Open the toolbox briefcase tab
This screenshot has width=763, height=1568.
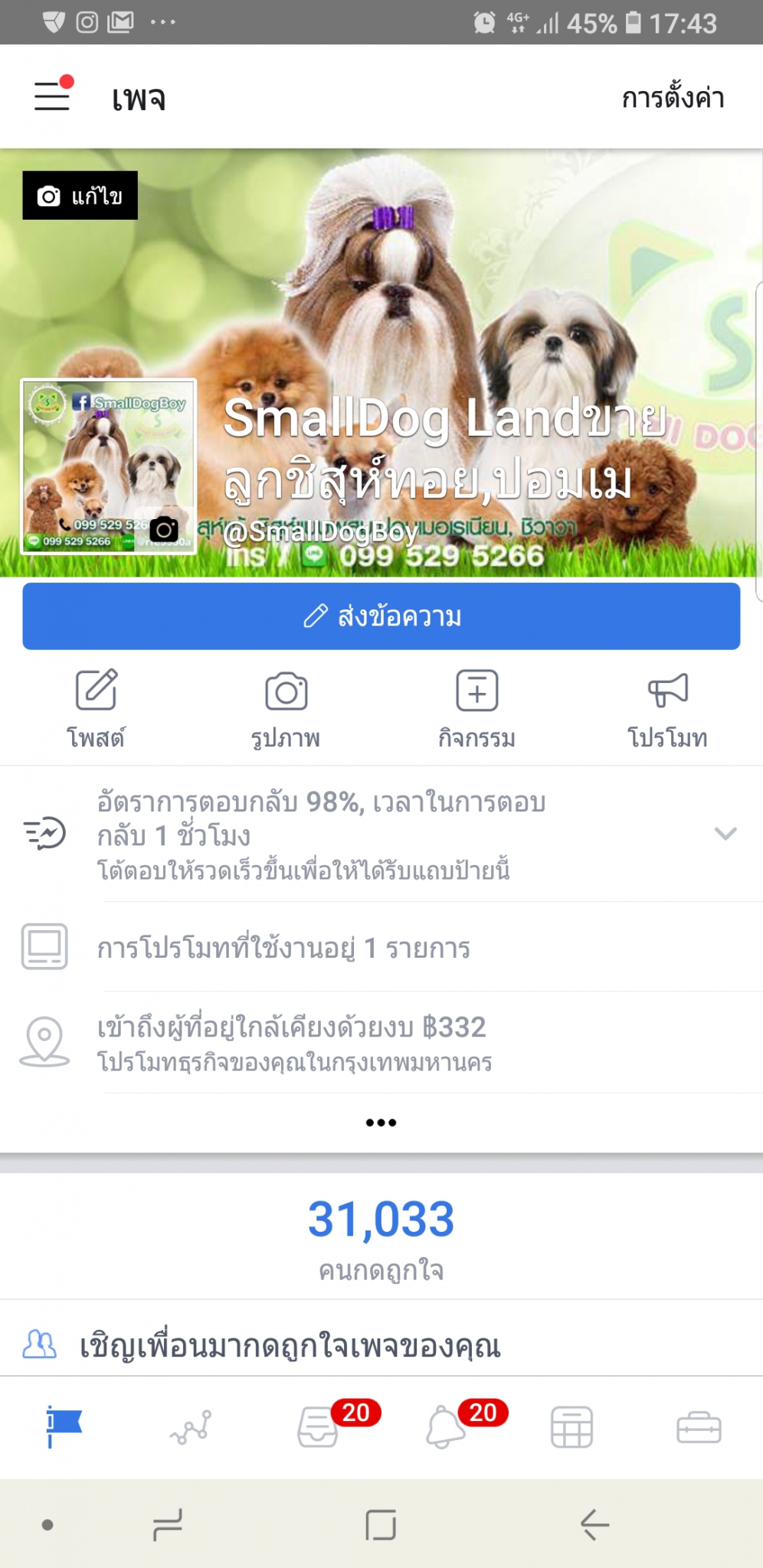[699, 1428]
